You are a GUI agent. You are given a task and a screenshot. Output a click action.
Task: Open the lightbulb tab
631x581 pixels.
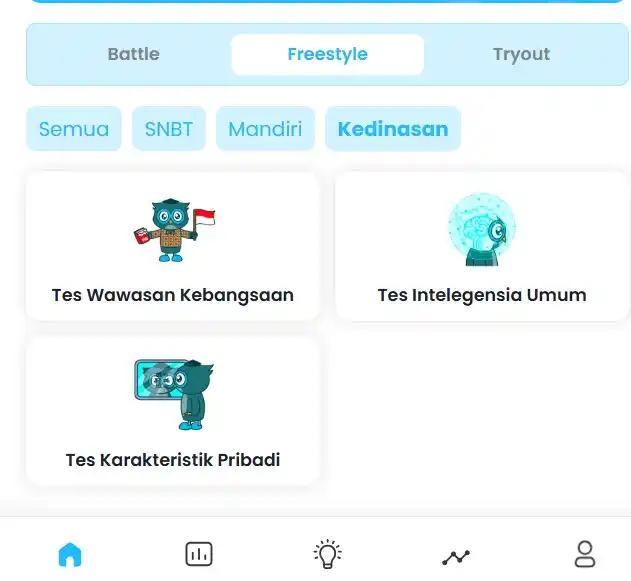coord(327,554)
